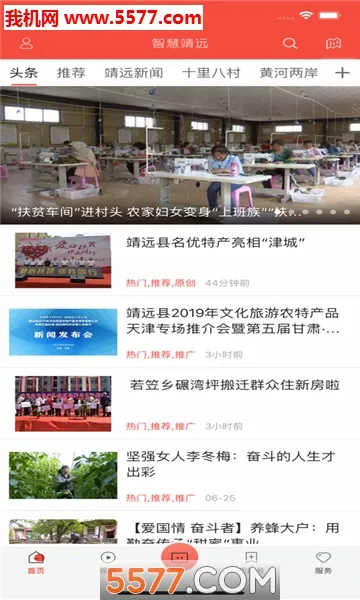The image size is (360, 600).
Task: Open the 服务 bottom tab
Action: (323, 562)
